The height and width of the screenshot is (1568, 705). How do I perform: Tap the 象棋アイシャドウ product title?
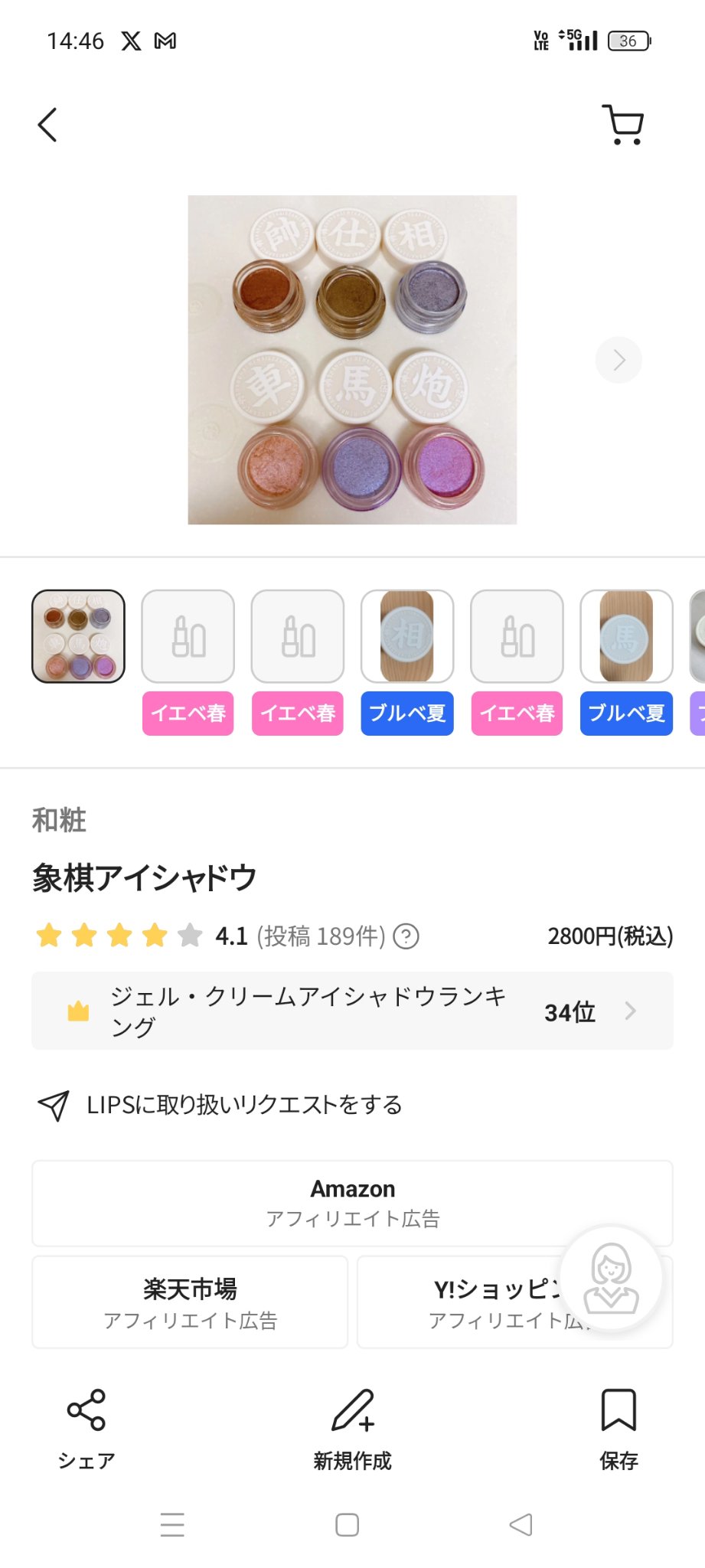click(x=145, y=877)
